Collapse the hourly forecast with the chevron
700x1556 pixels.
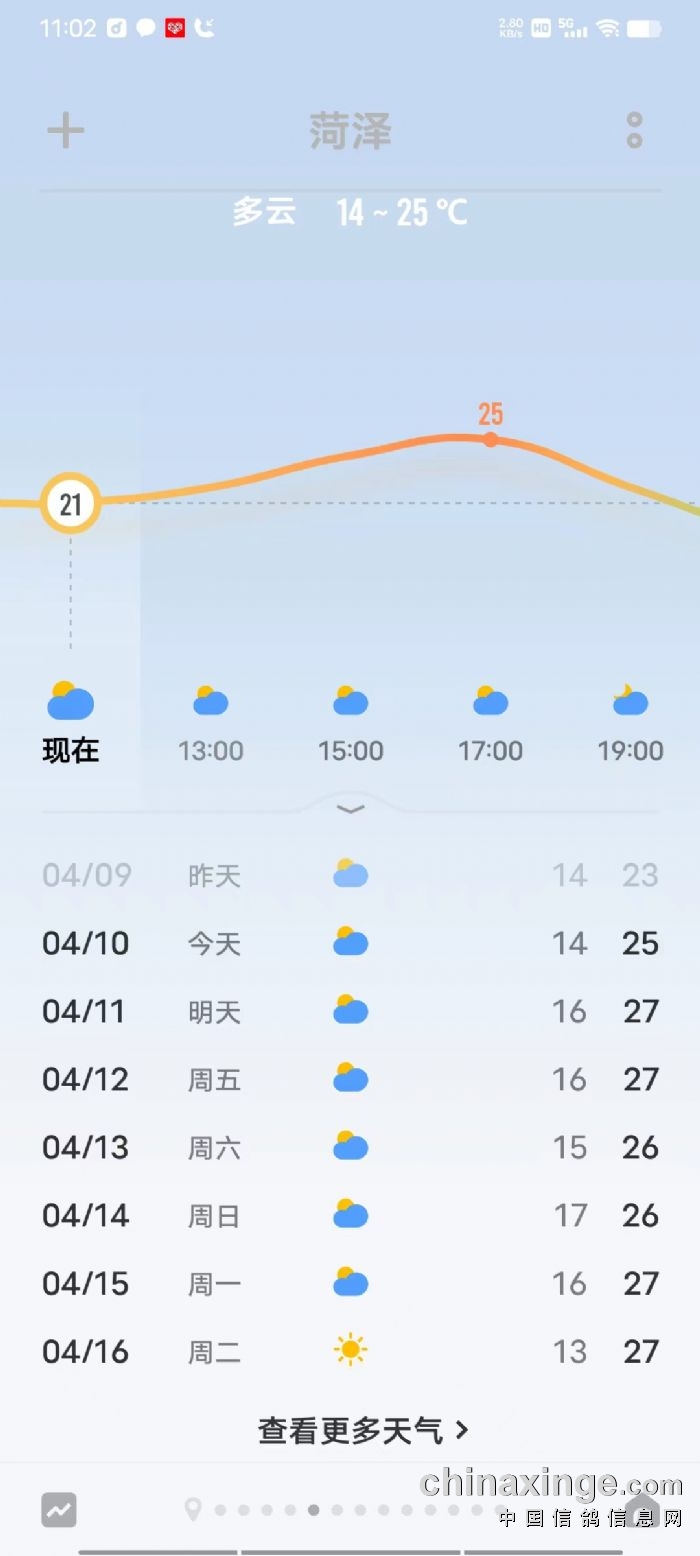351,808
